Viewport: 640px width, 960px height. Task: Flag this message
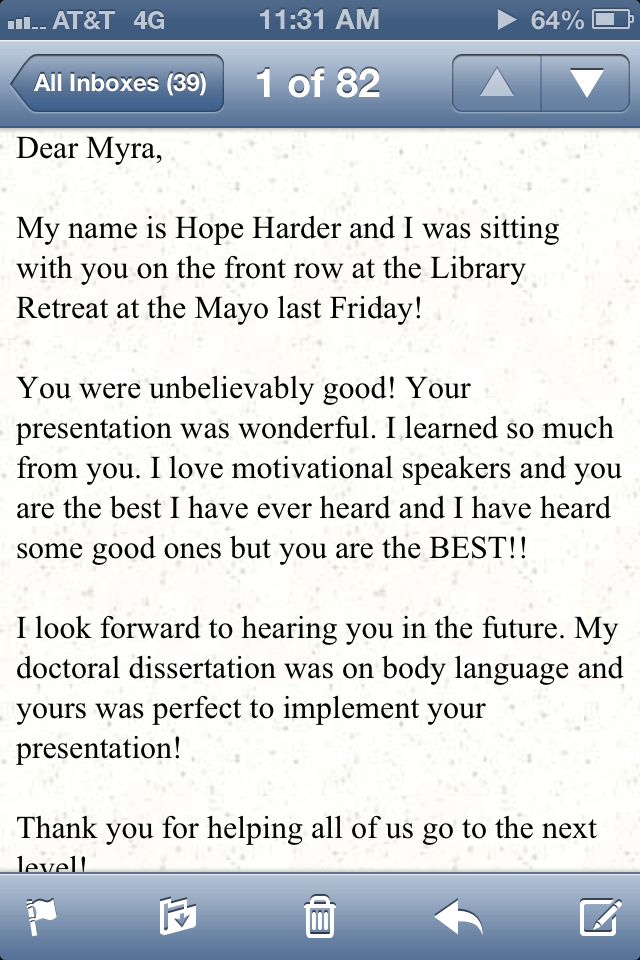point(41,916)
